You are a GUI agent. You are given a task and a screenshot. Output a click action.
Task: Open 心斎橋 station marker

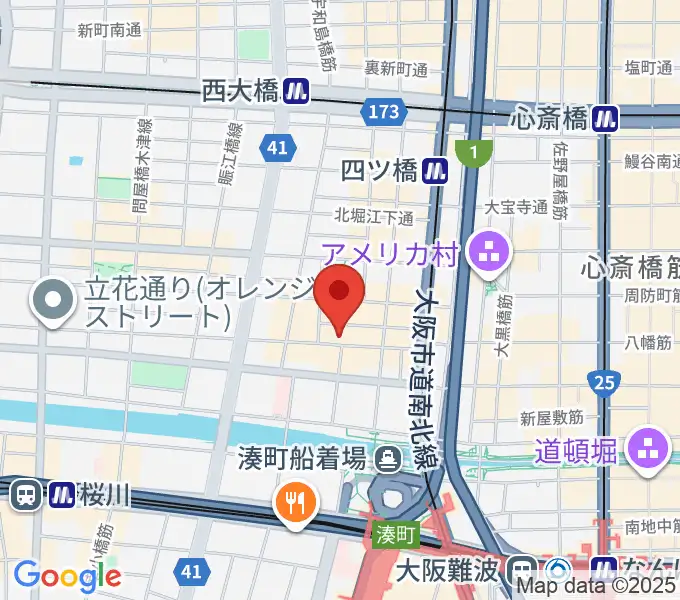tap(604, 118)
